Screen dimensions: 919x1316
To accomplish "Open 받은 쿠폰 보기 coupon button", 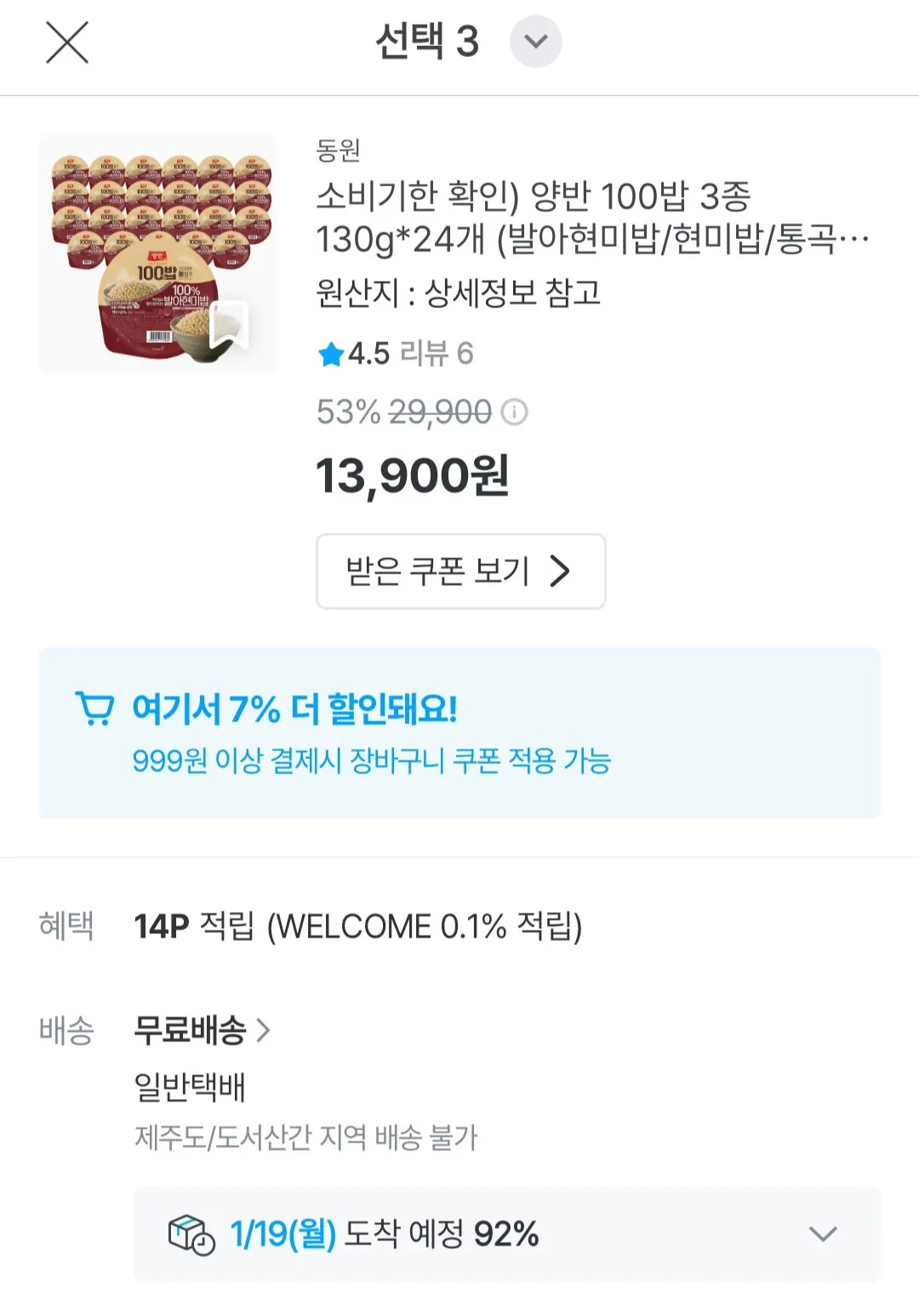I will click(x=460, y=573).
